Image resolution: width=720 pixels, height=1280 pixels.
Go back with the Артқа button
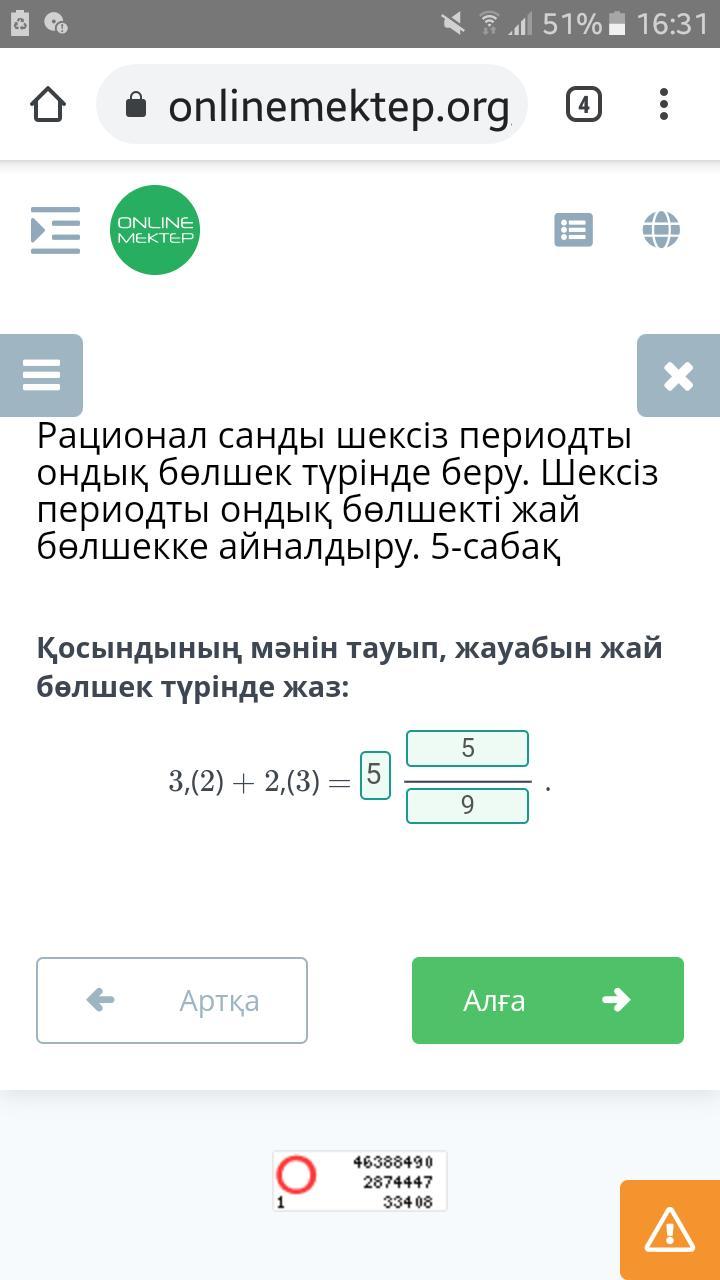coord(172,1000)
